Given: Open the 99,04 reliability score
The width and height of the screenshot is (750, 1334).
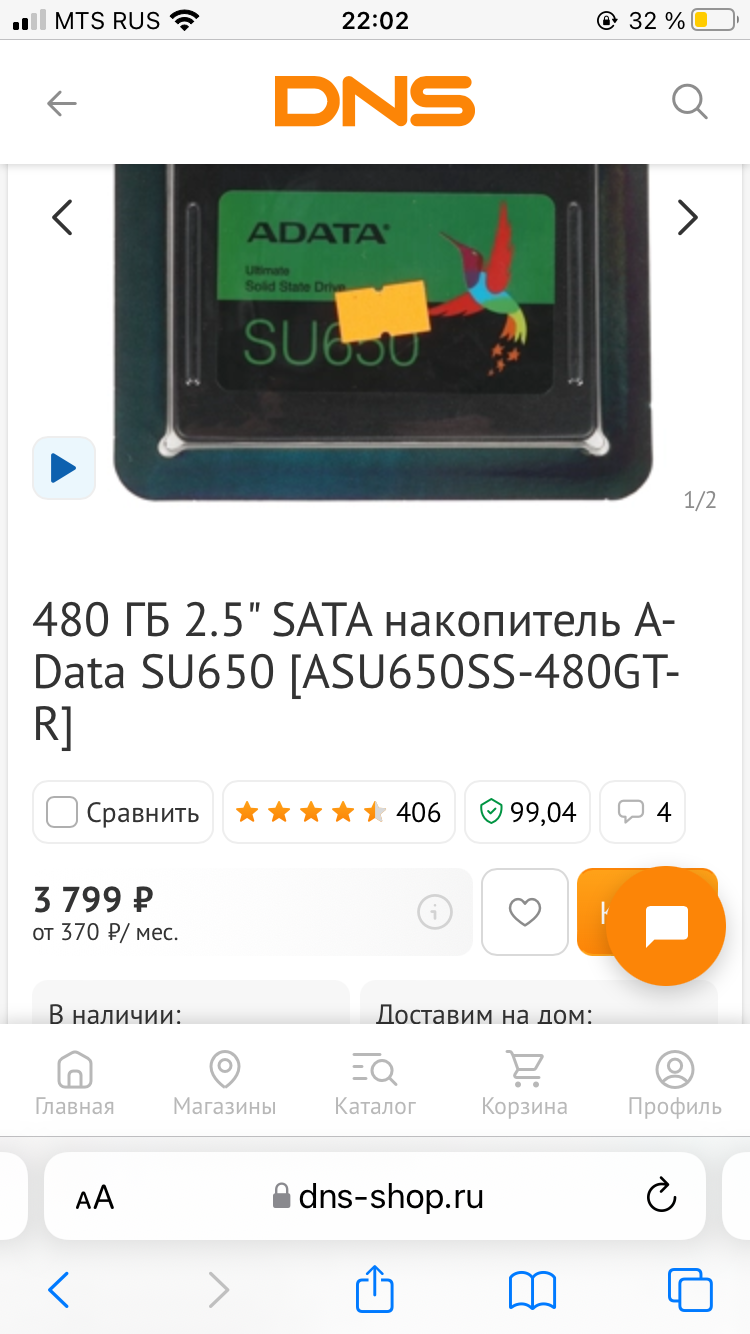Looking at the screenshot, I should (x=528, y=812).
